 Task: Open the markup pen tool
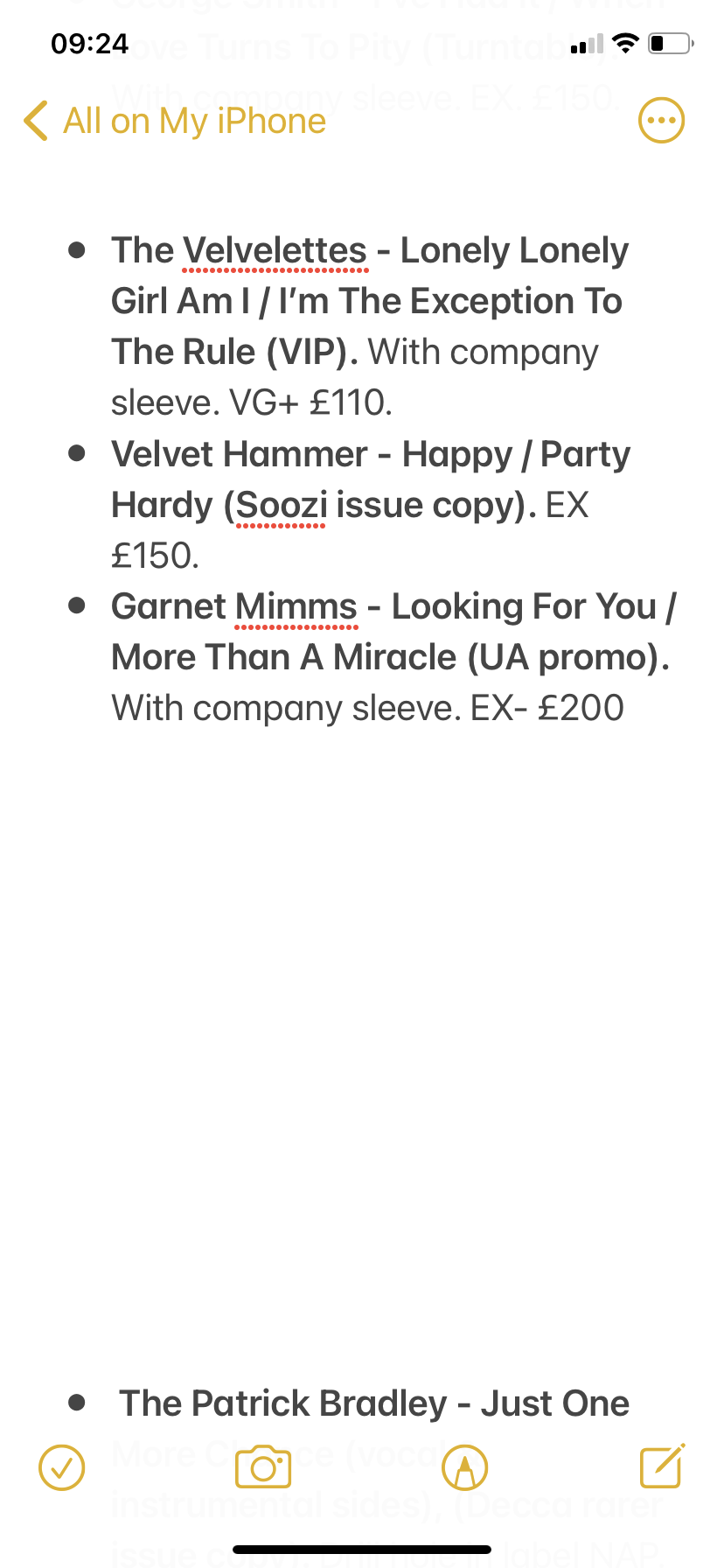pos(465,1467)
